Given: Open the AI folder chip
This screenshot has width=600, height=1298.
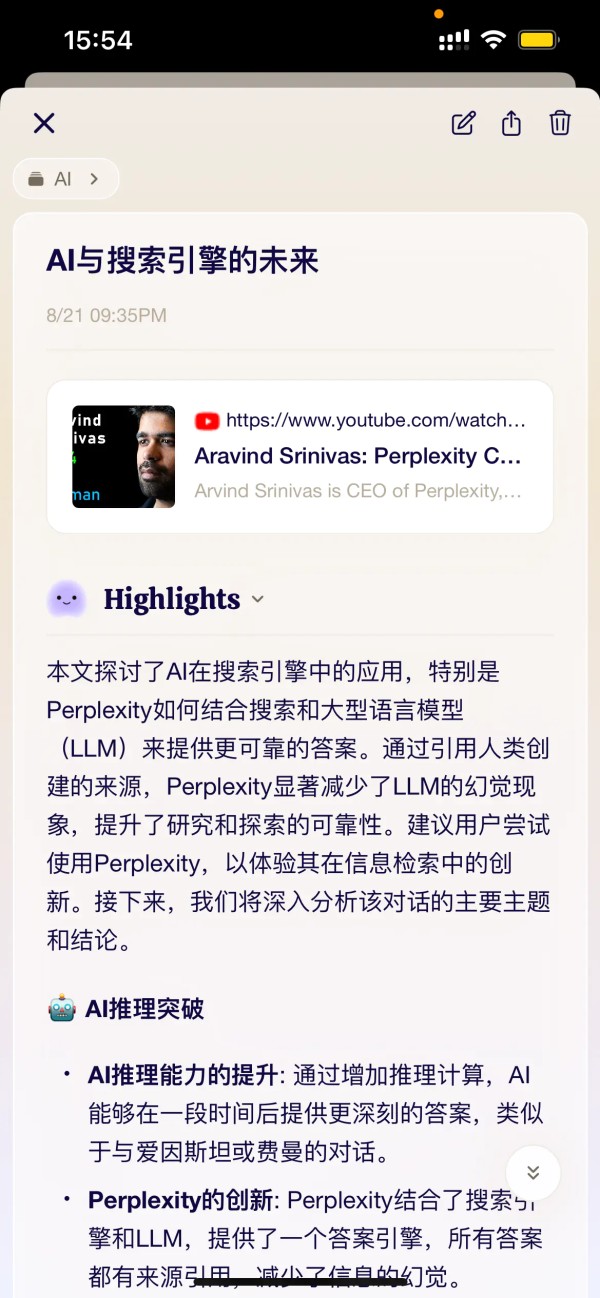Looking at the screenshot, I should coord(65,179).
